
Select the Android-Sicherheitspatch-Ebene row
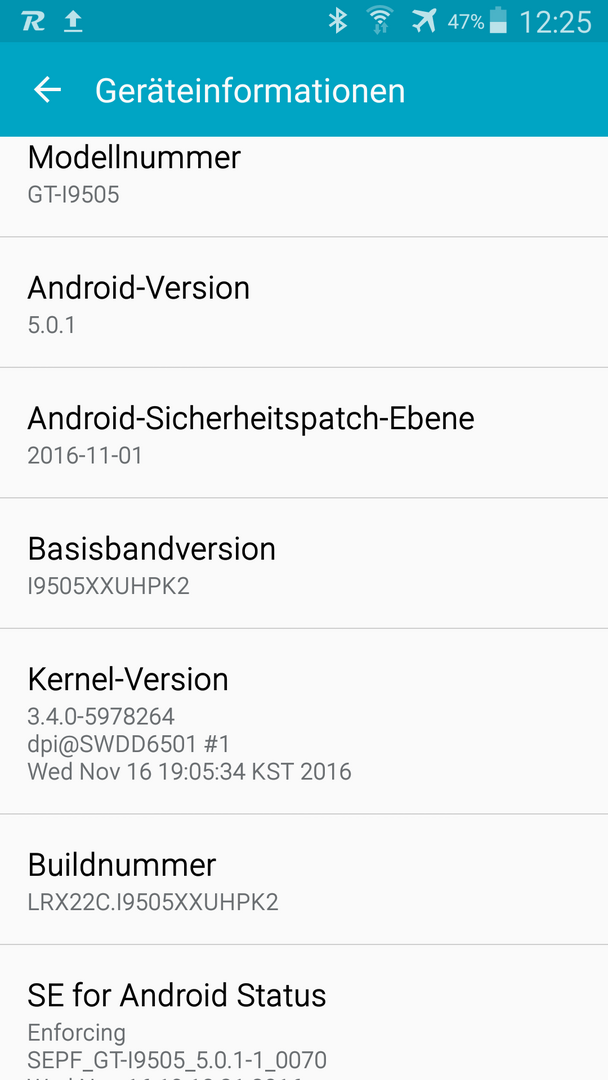pos(304,433)
